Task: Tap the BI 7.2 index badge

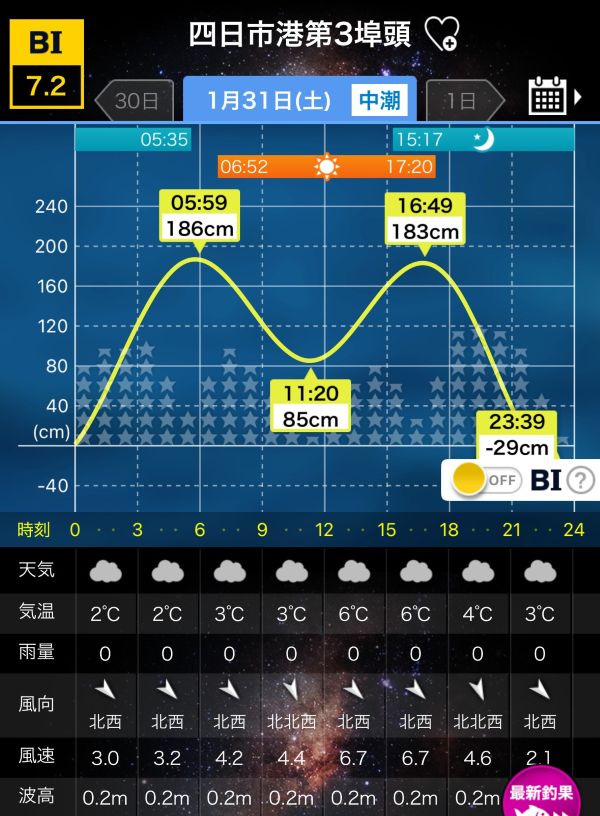Action: tap(47, 64)
